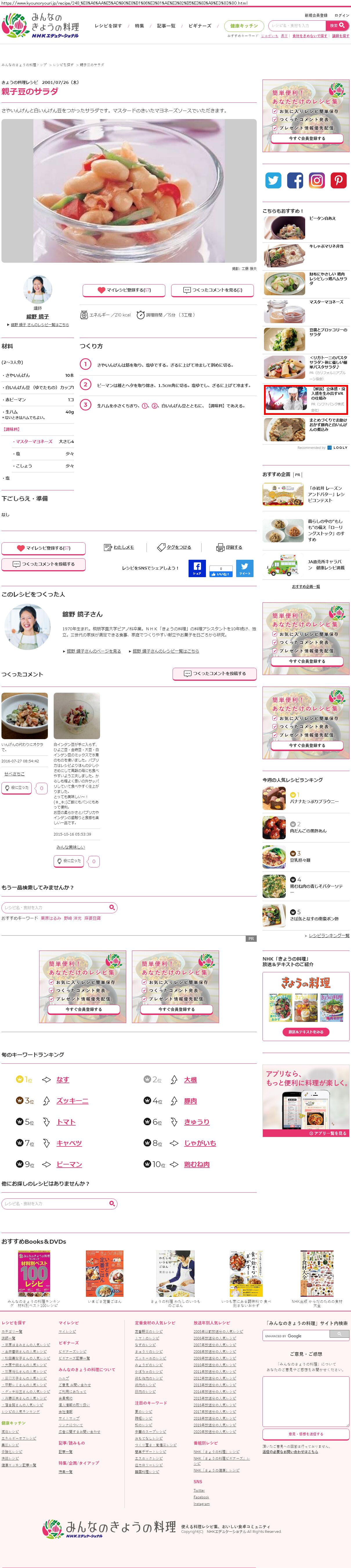Open バナナたっぷりブラウニー ranking recipe

(x=314, y=802)
